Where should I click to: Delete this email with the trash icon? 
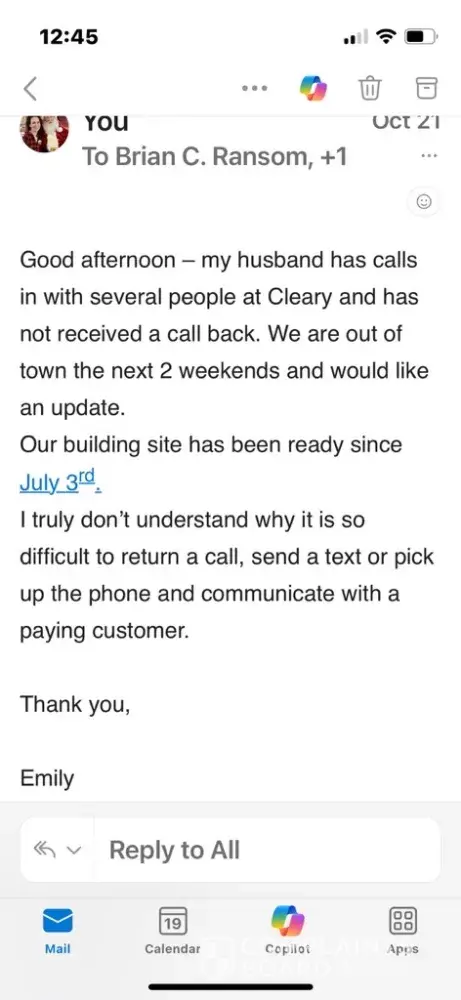pyautogui.click(x=370, y=88)
